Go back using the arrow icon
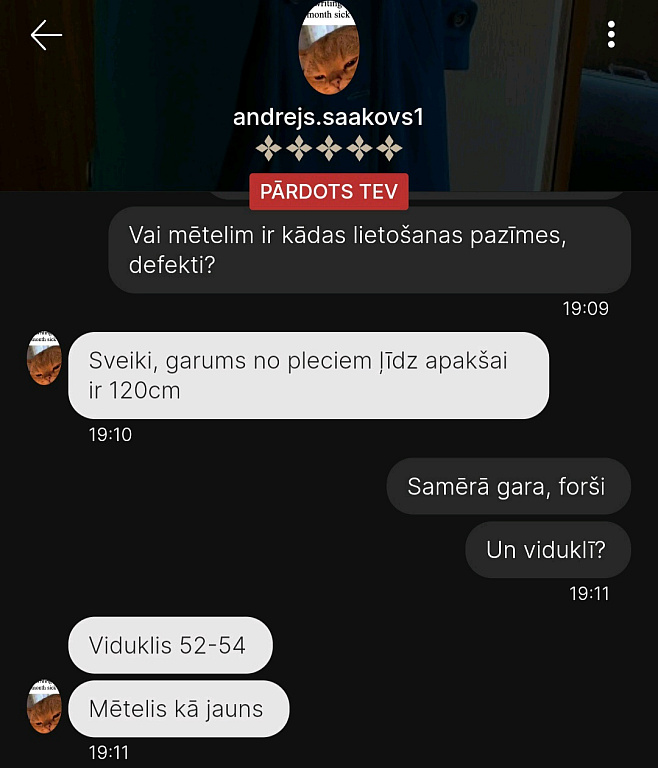 coord(46,36)
